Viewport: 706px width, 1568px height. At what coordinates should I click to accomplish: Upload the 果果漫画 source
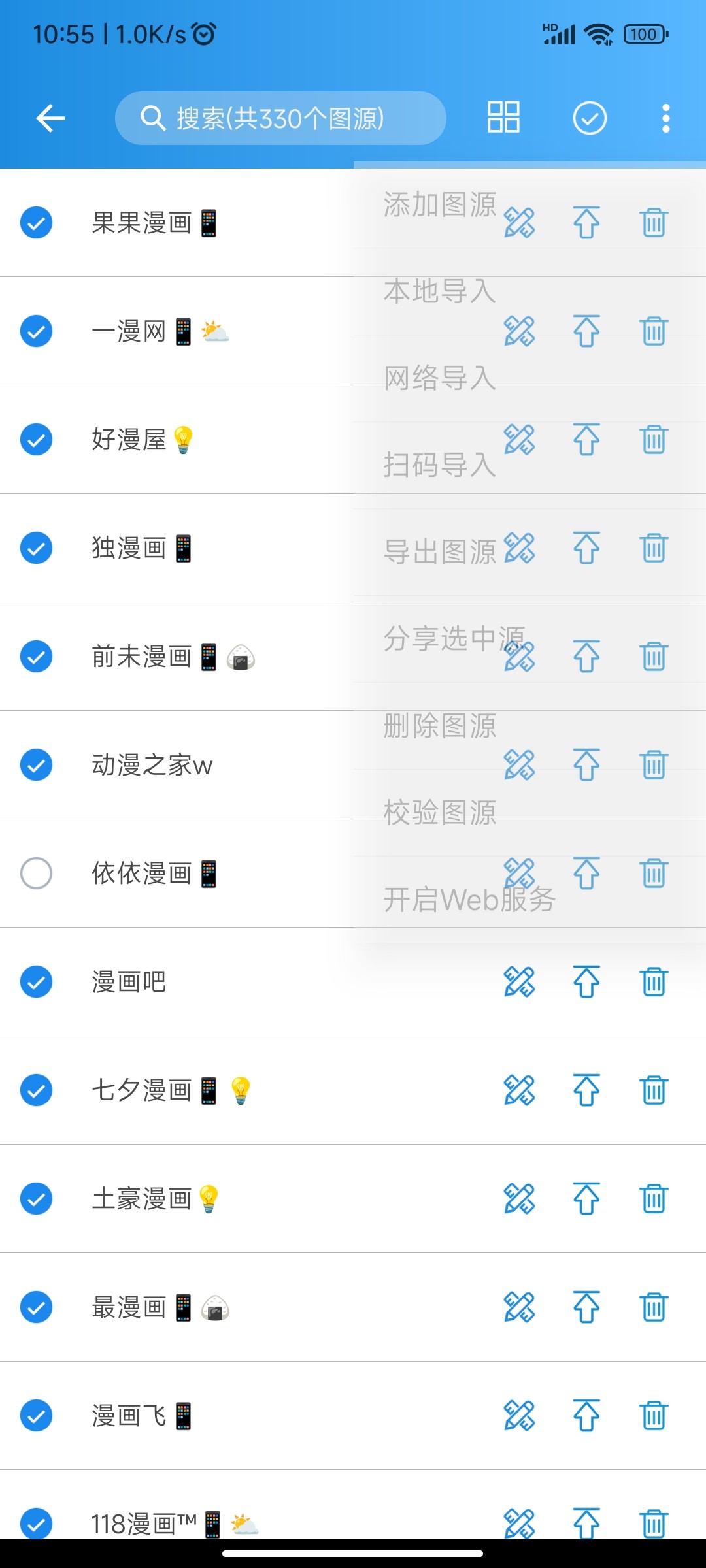(586, 222)
